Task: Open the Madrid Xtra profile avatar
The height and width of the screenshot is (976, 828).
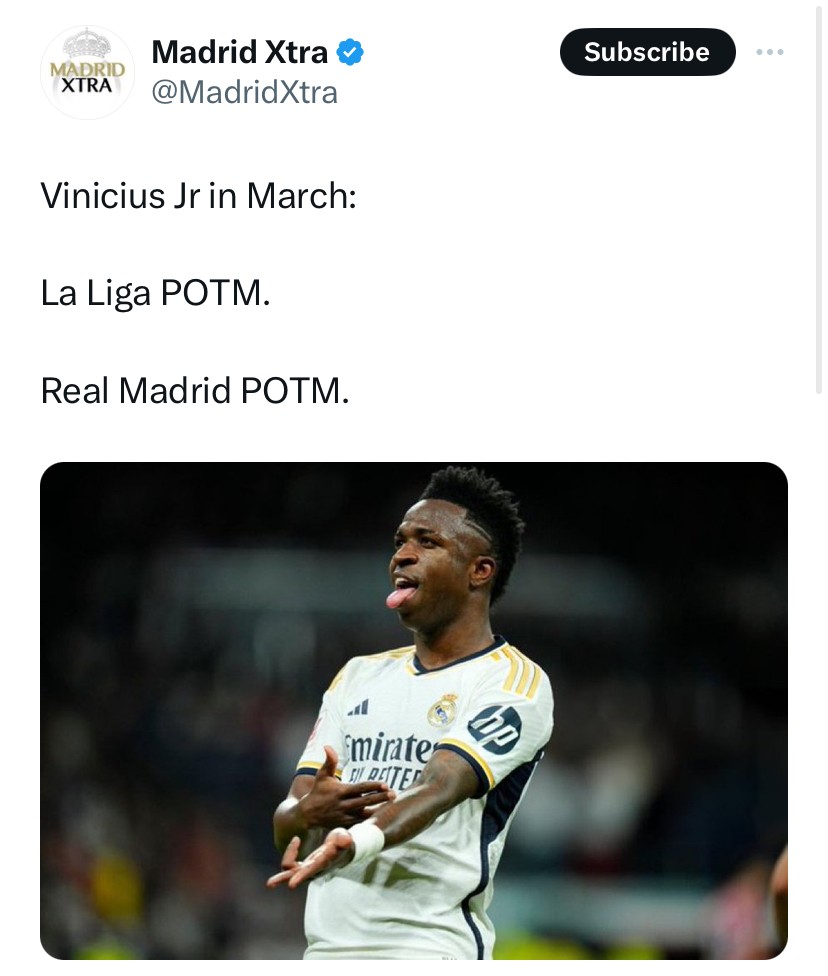Action: pos(87,72)
